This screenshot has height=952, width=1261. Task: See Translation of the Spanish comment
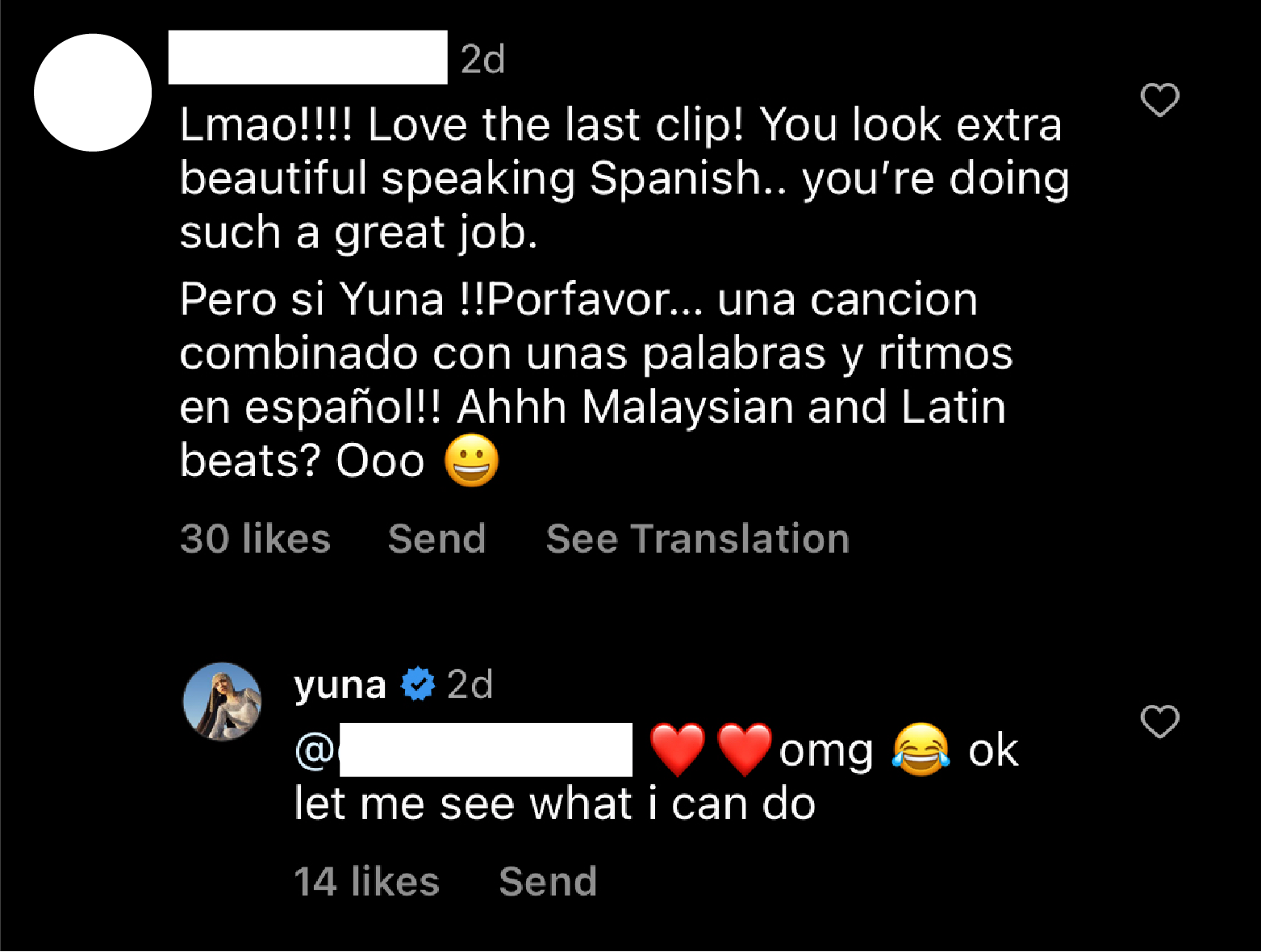pyautogui.click(x=697, y=538)
